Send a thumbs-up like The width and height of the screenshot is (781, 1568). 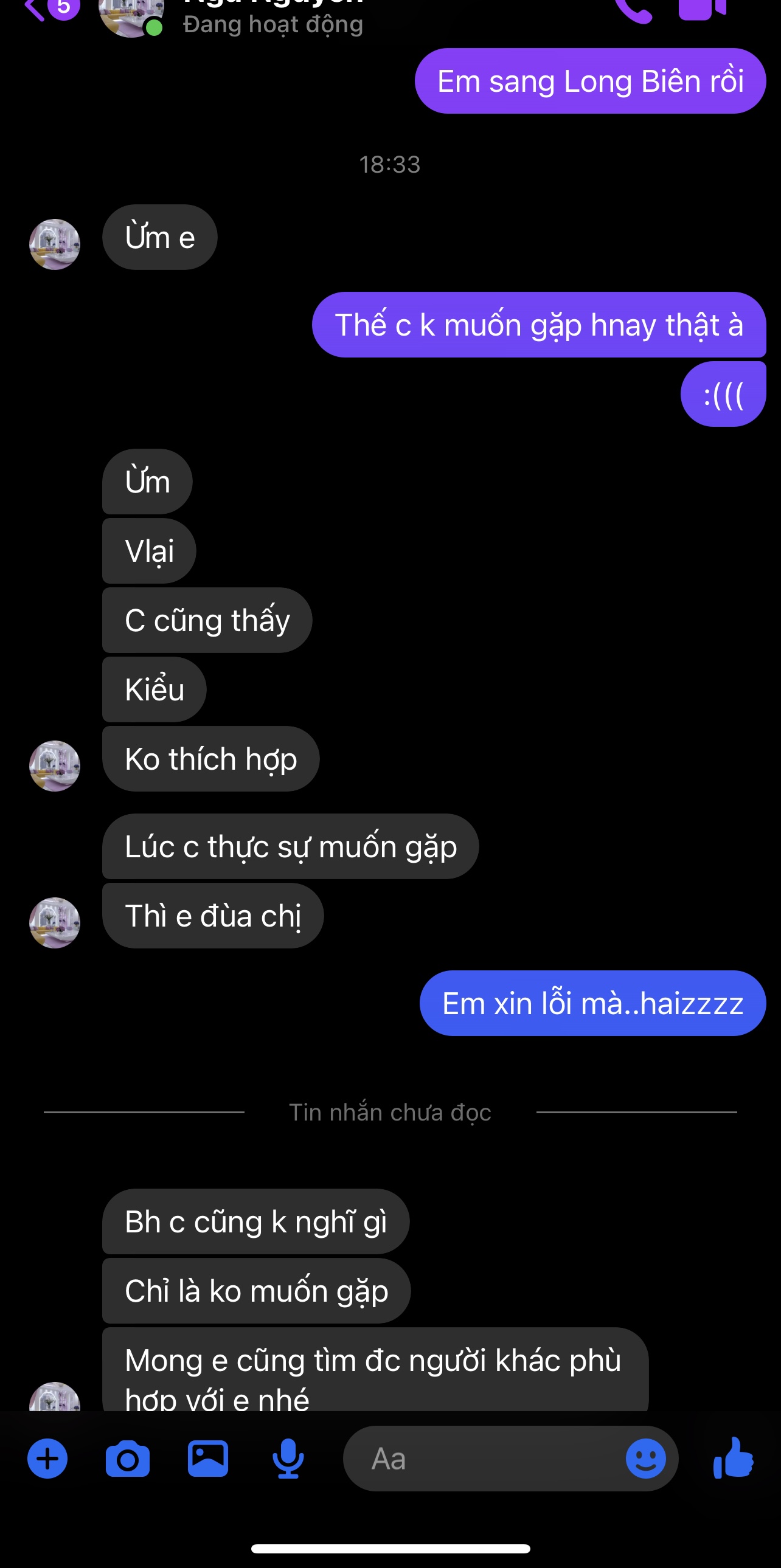click(734, 1457)
